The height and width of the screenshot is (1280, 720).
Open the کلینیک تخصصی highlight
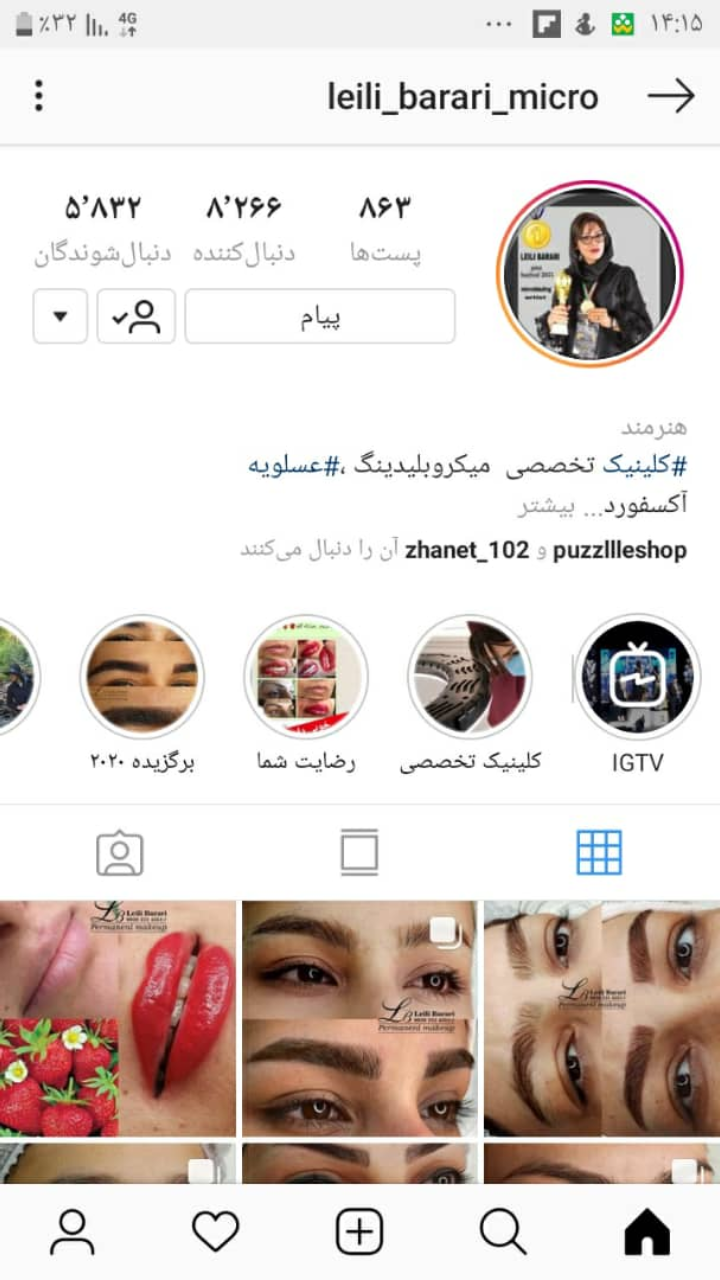(470, 677)
